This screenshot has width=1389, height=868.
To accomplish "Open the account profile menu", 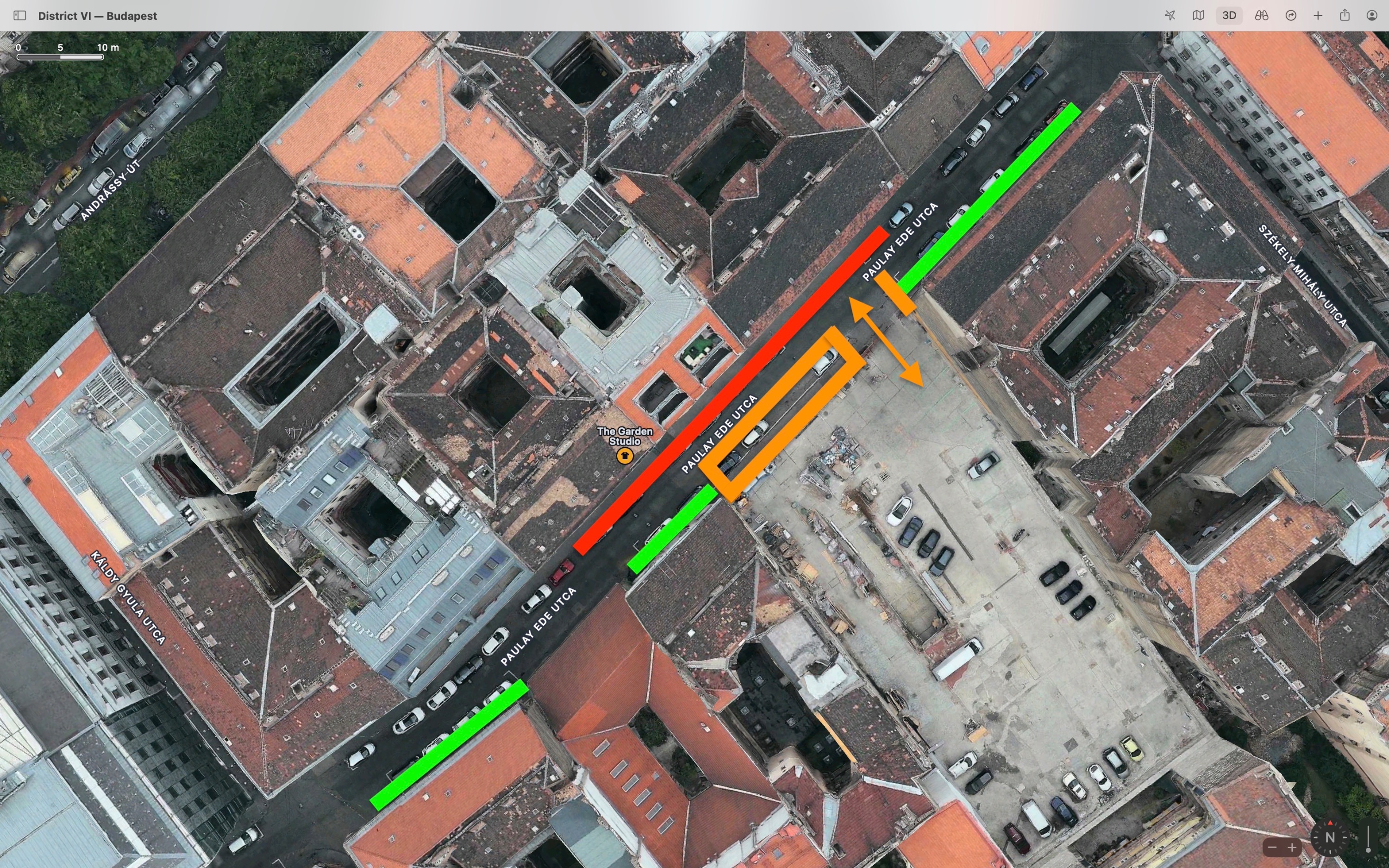I will pyautogui.click(x=1372, y=15).
